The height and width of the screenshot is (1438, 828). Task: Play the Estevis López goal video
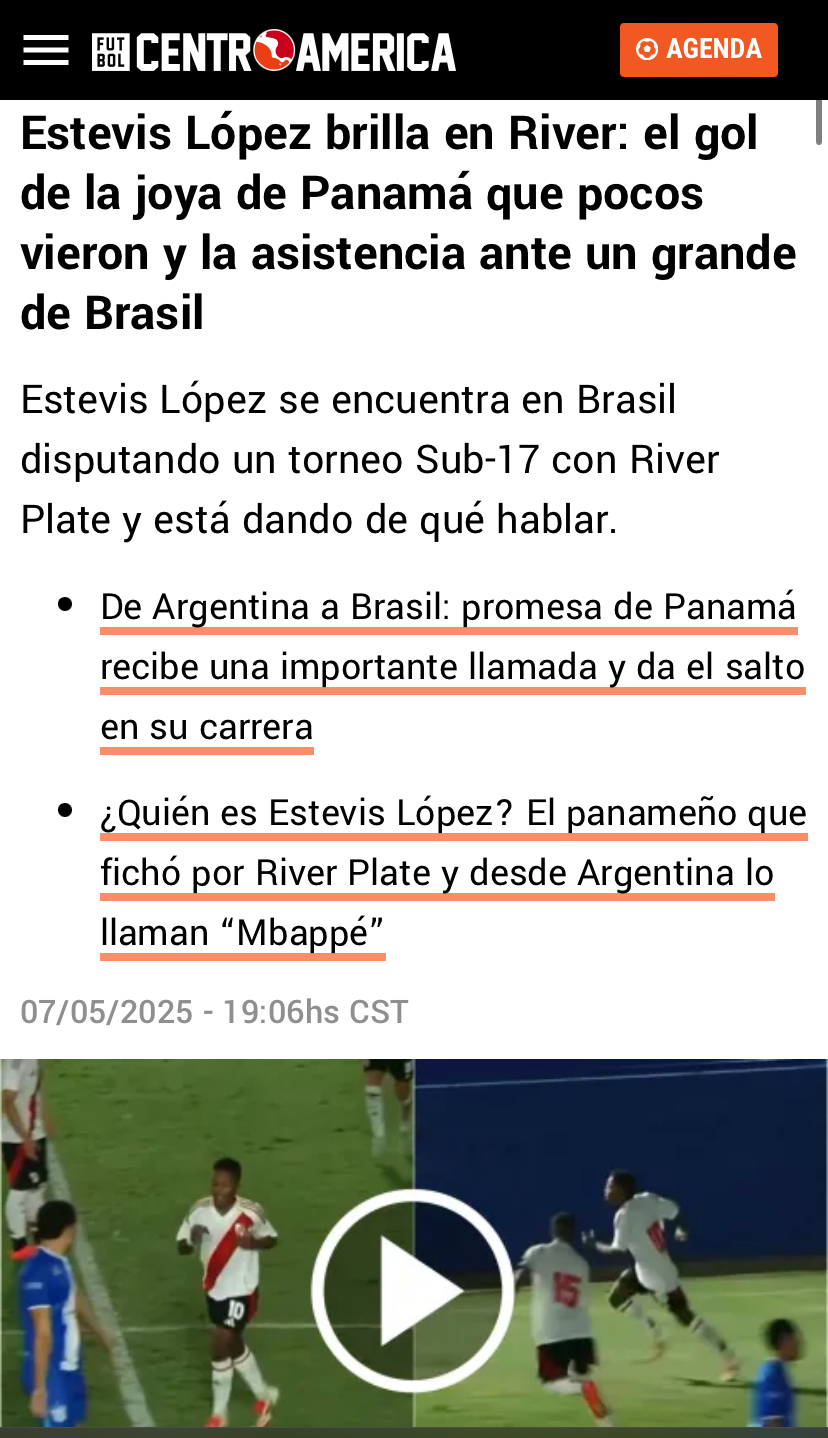[x=413, y=1291]
